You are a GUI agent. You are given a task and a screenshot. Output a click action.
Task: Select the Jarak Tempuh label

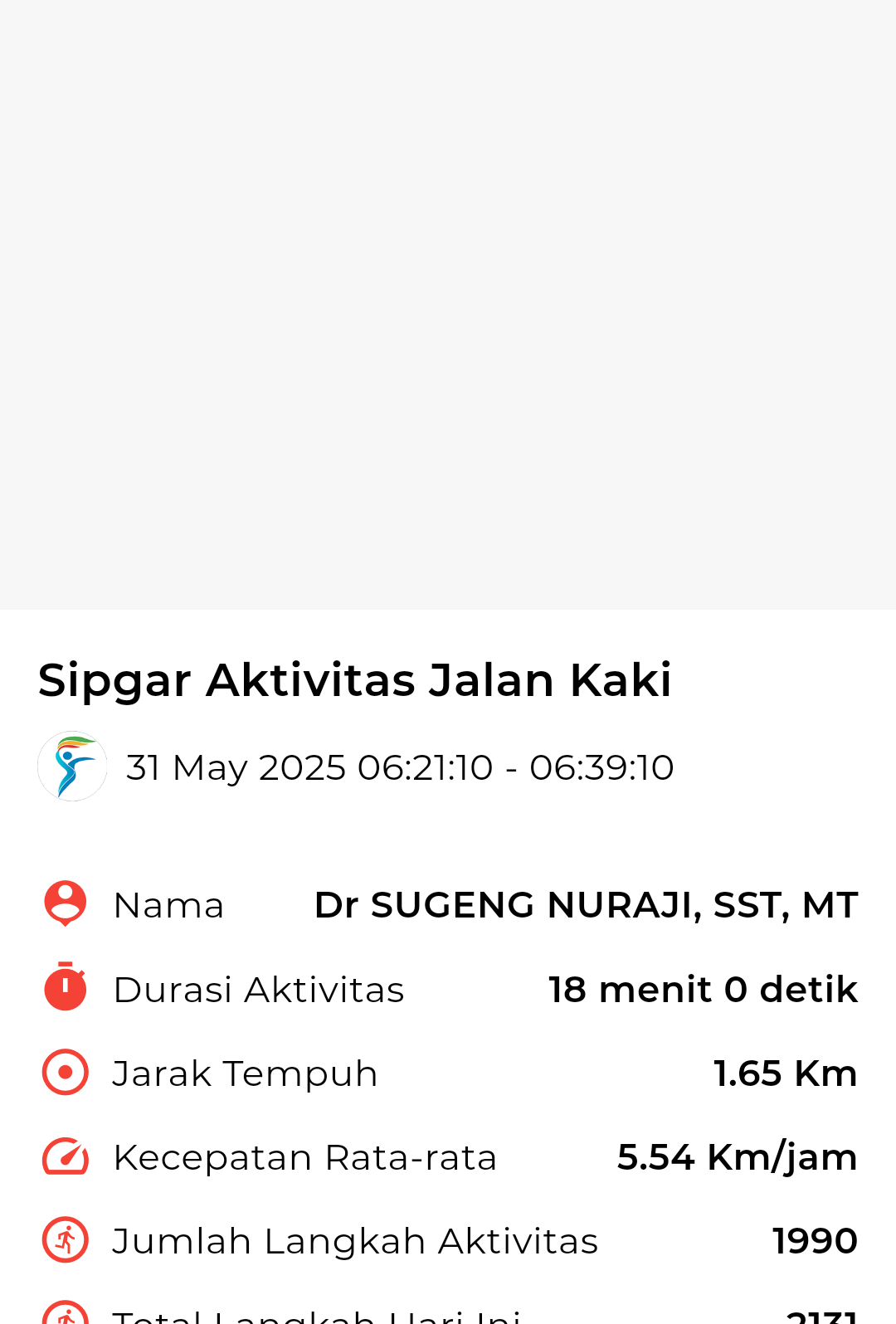tap(244, 1072)
